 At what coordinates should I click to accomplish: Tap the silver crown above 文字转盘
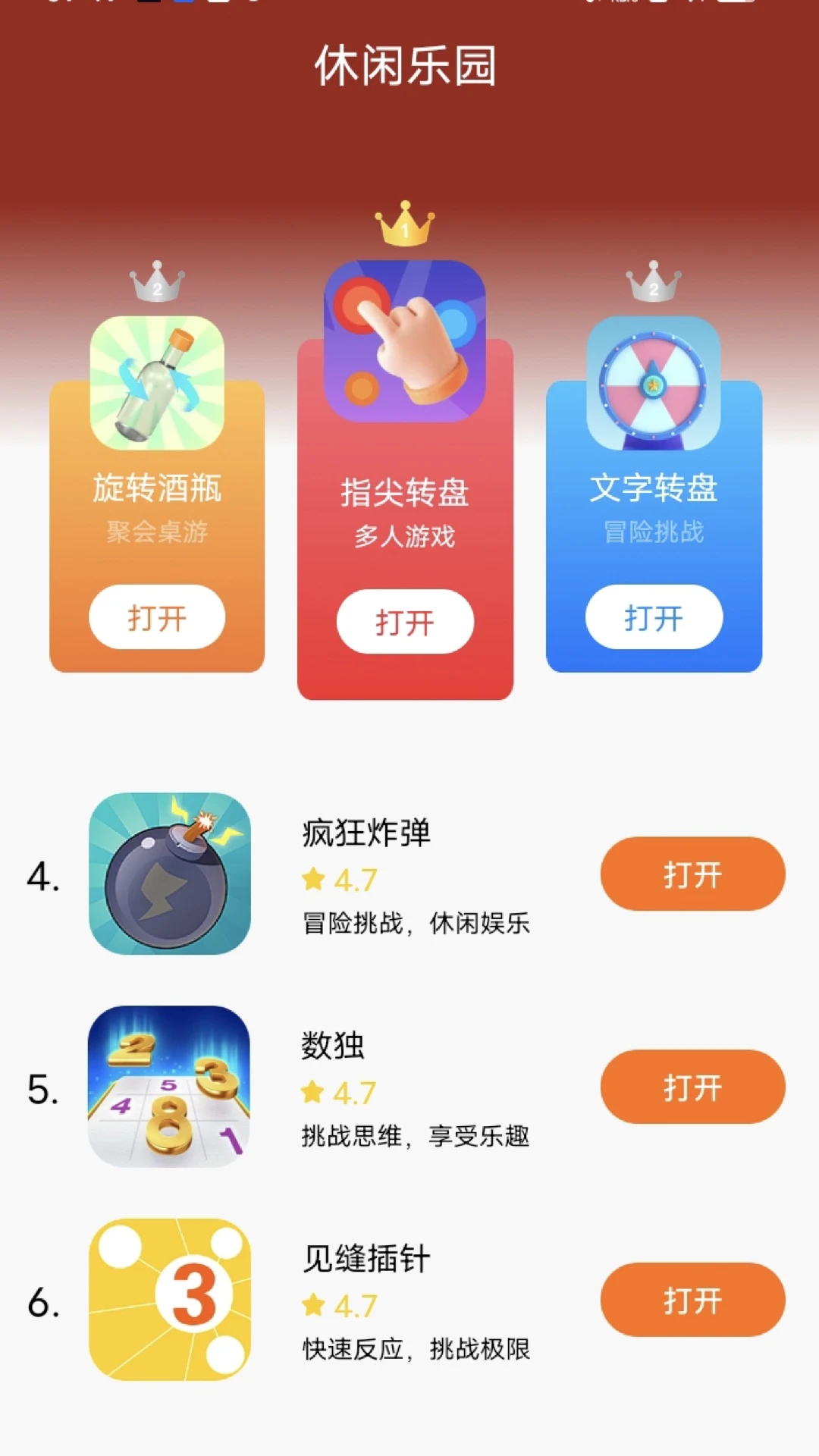654,281
